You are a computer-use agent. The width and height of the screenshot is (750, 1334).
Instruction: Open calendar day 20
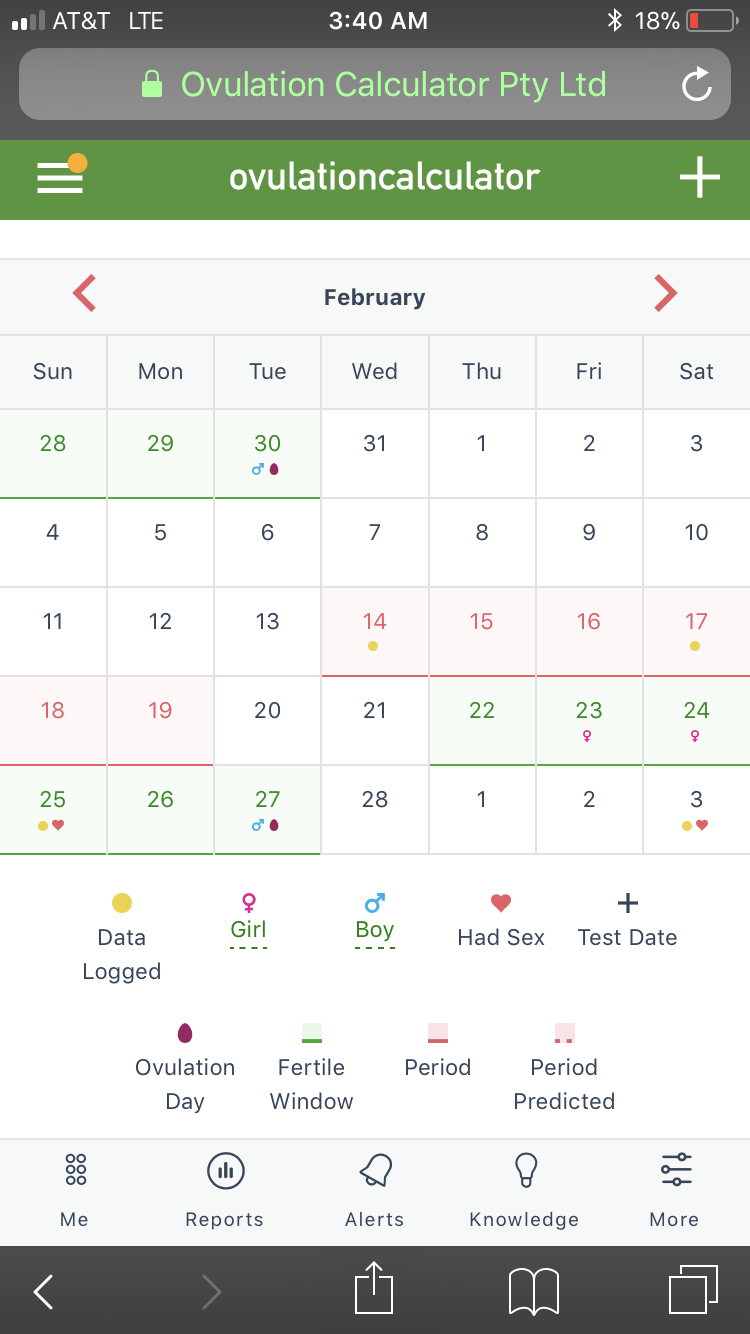pyautogui.click(x=267, y=721)
